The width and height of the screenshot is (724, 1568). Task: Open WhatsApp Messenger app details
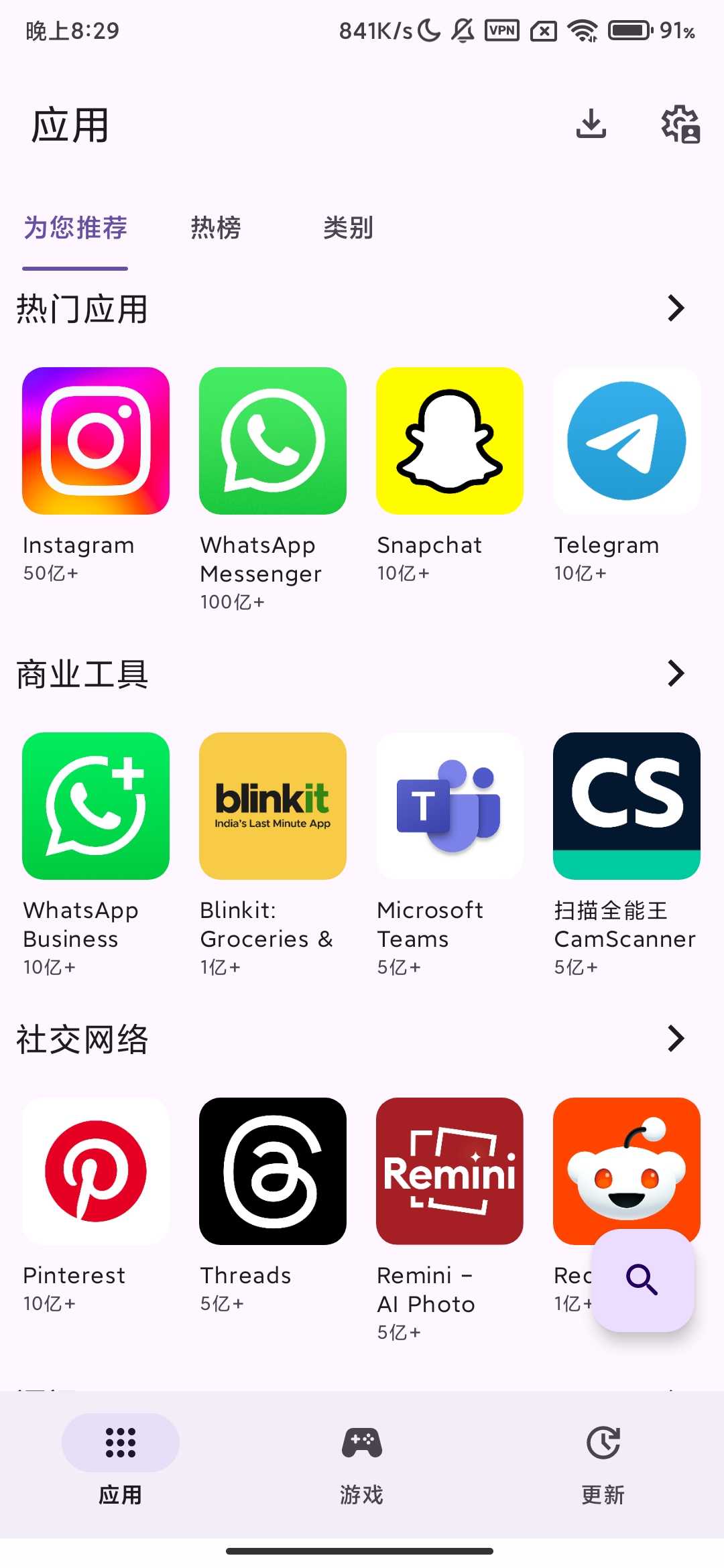point(273,441)
